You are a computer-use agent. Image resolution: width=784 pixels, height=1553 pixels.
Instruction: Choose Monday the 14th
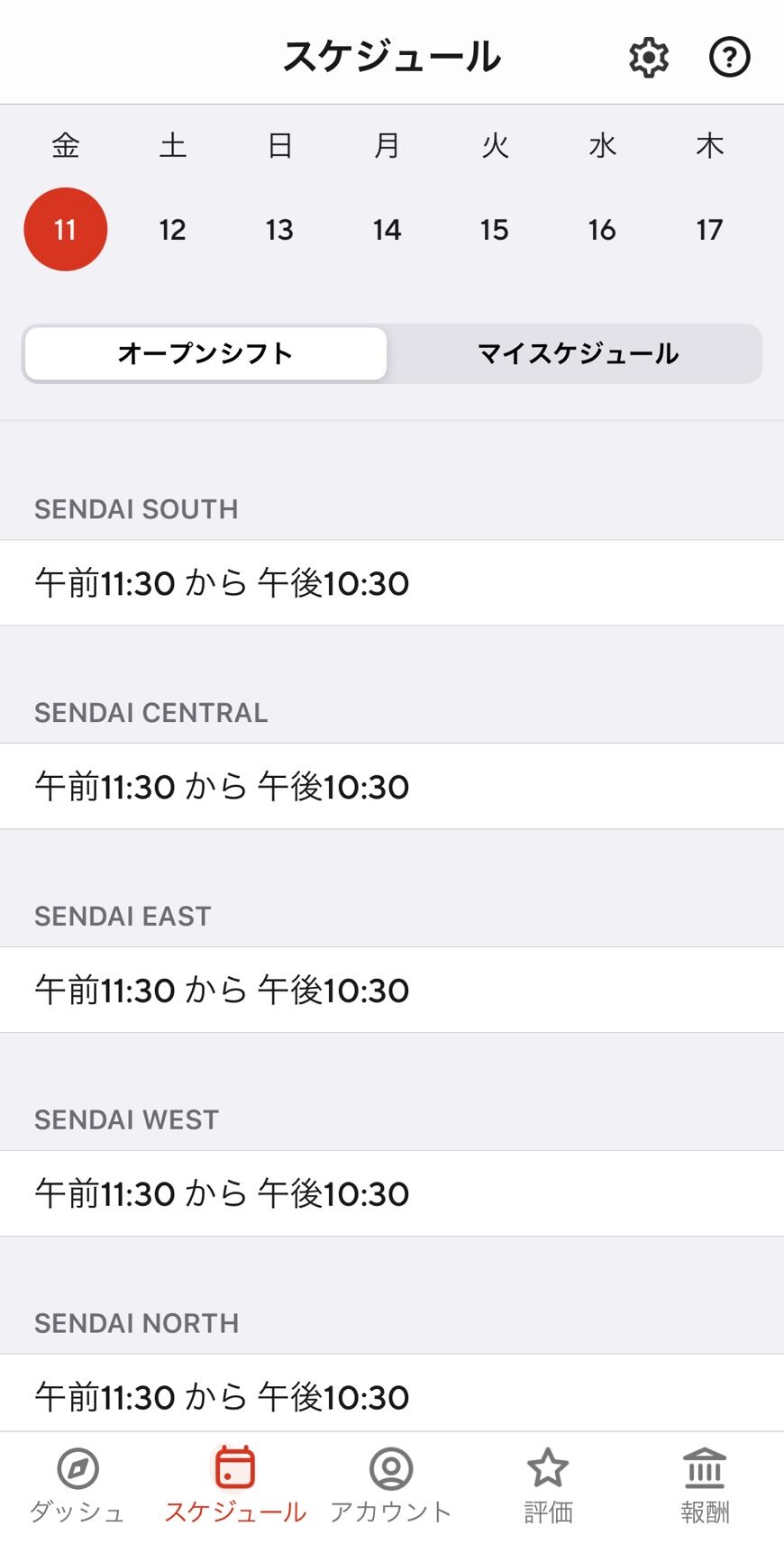pyautogui.click(x=387, y=230)
